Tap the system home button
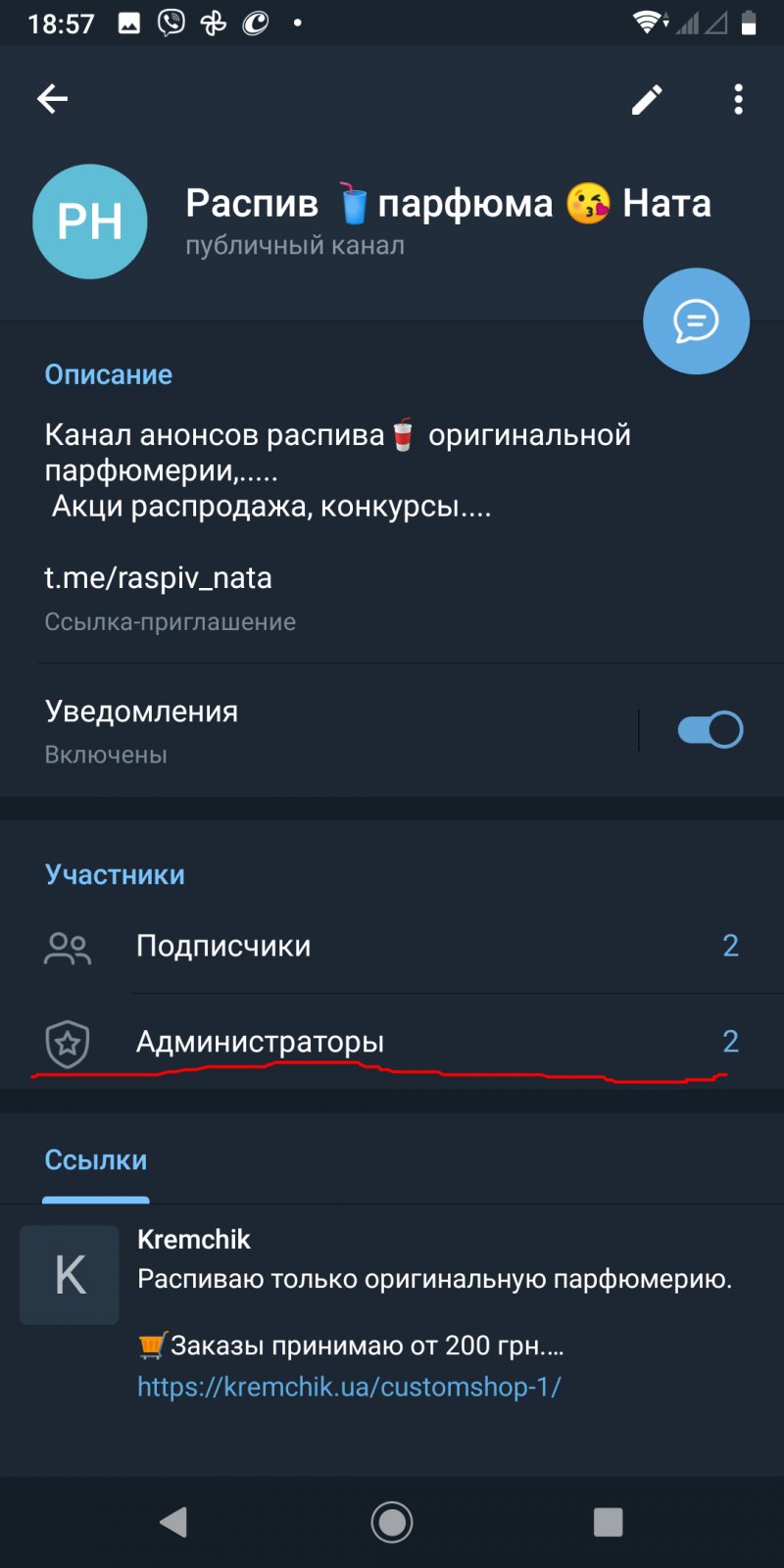 (x=392, y=1522)
